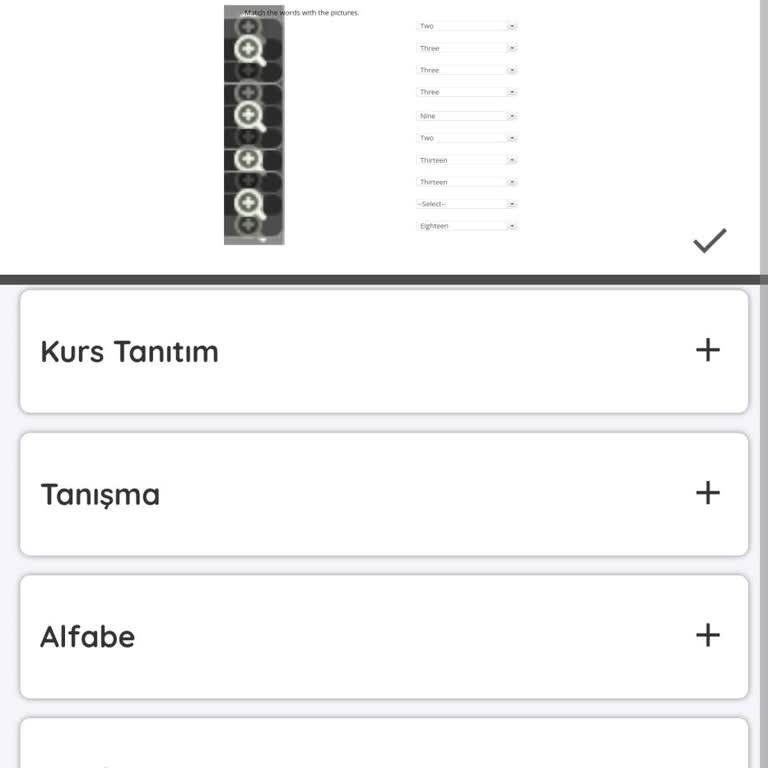Submit answers with the checkmark icon
Screen dimensions: 768x768
[x=710, y=240]
